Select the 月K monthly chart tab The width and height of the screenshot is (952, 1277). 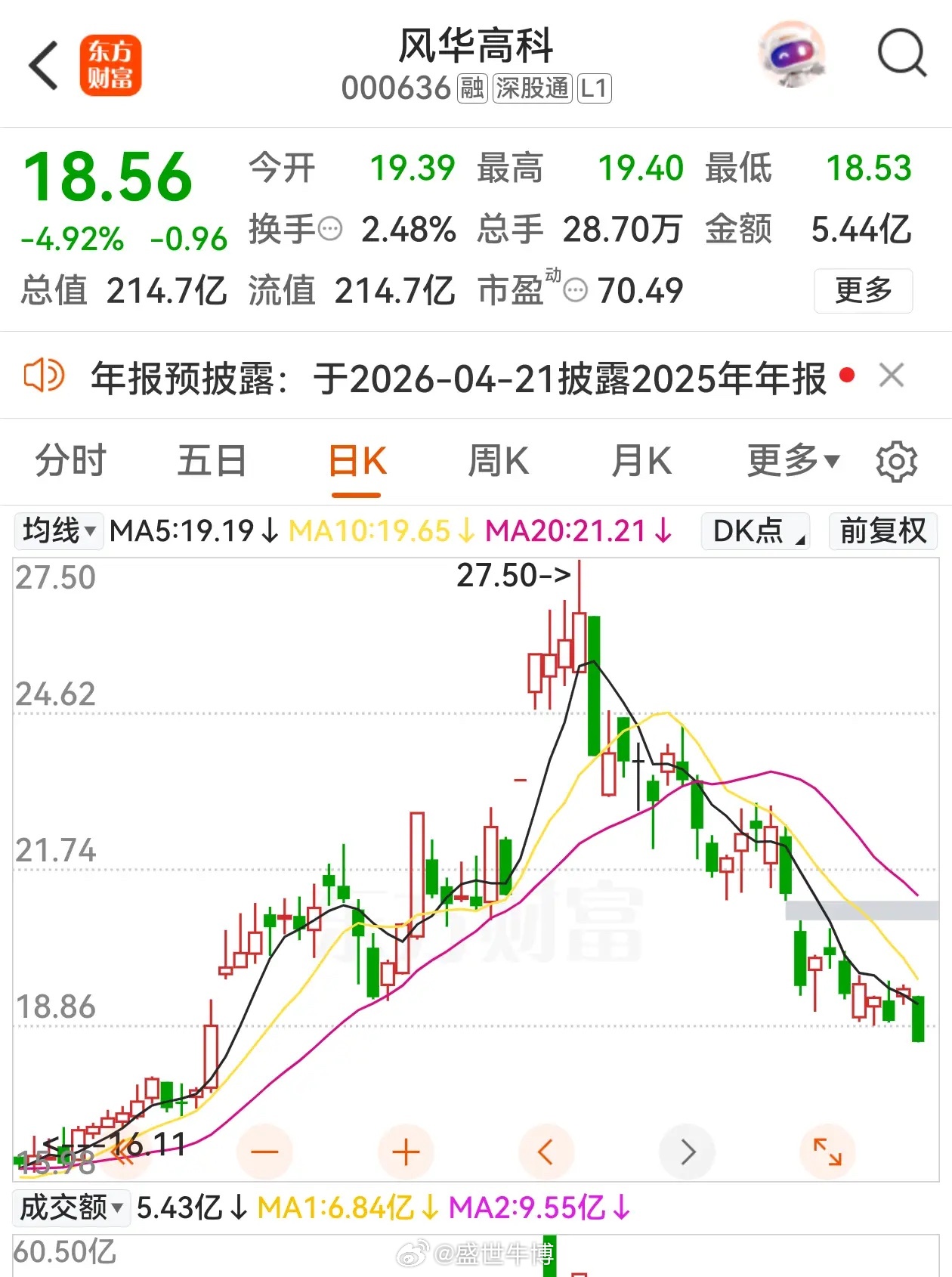click(x=640, y=461)
